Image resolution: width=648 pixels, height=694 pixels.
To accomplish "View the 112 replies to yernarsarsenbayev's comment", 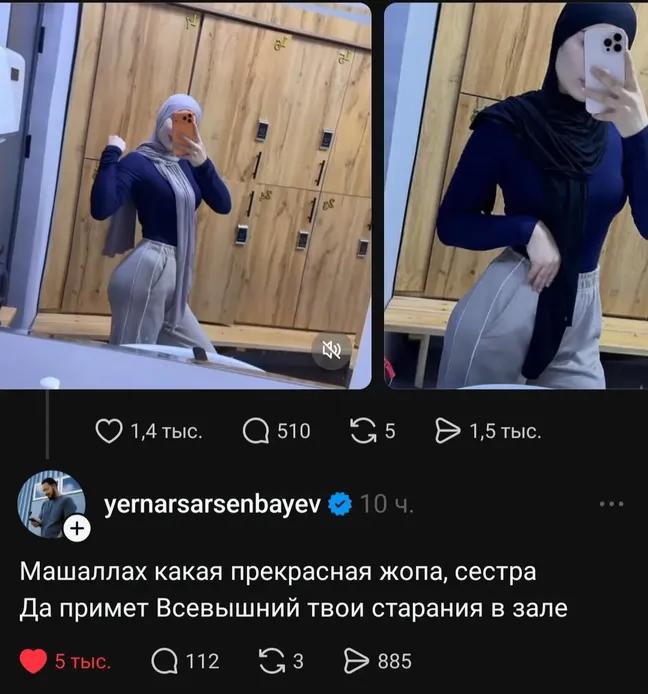I will coord(165,661).
